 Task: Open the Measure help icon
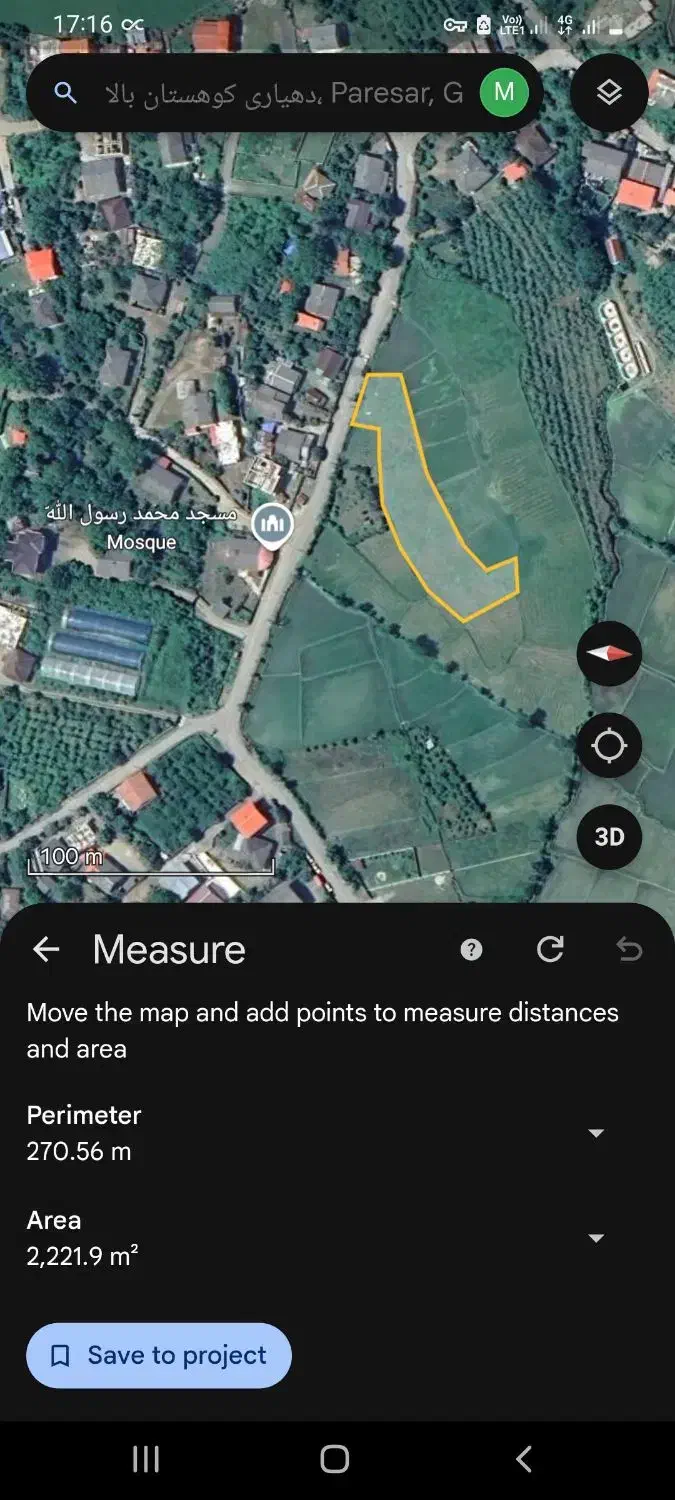tap(471, 950)
